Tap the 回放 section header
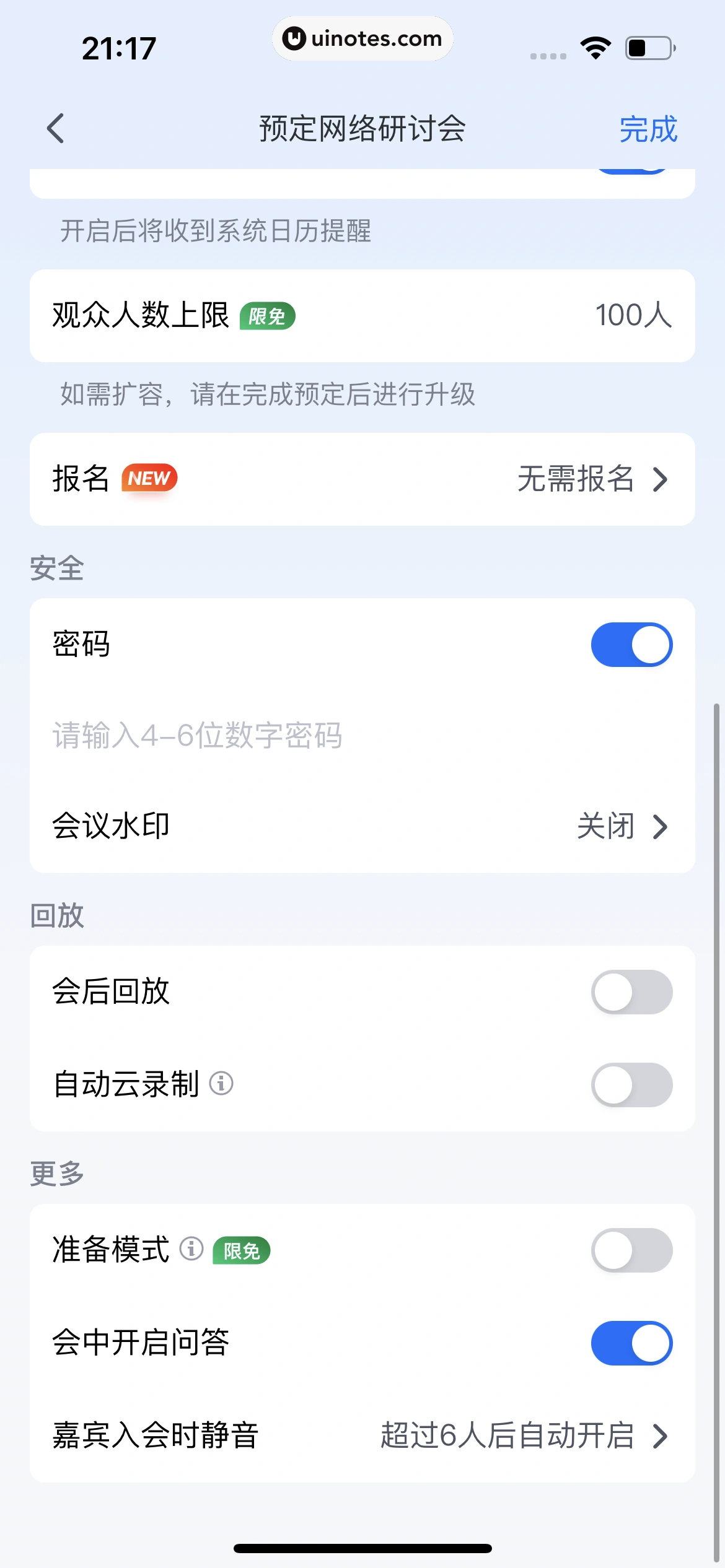The height and width of the screenshot is (1568, 725). click(x=57, y=915)
